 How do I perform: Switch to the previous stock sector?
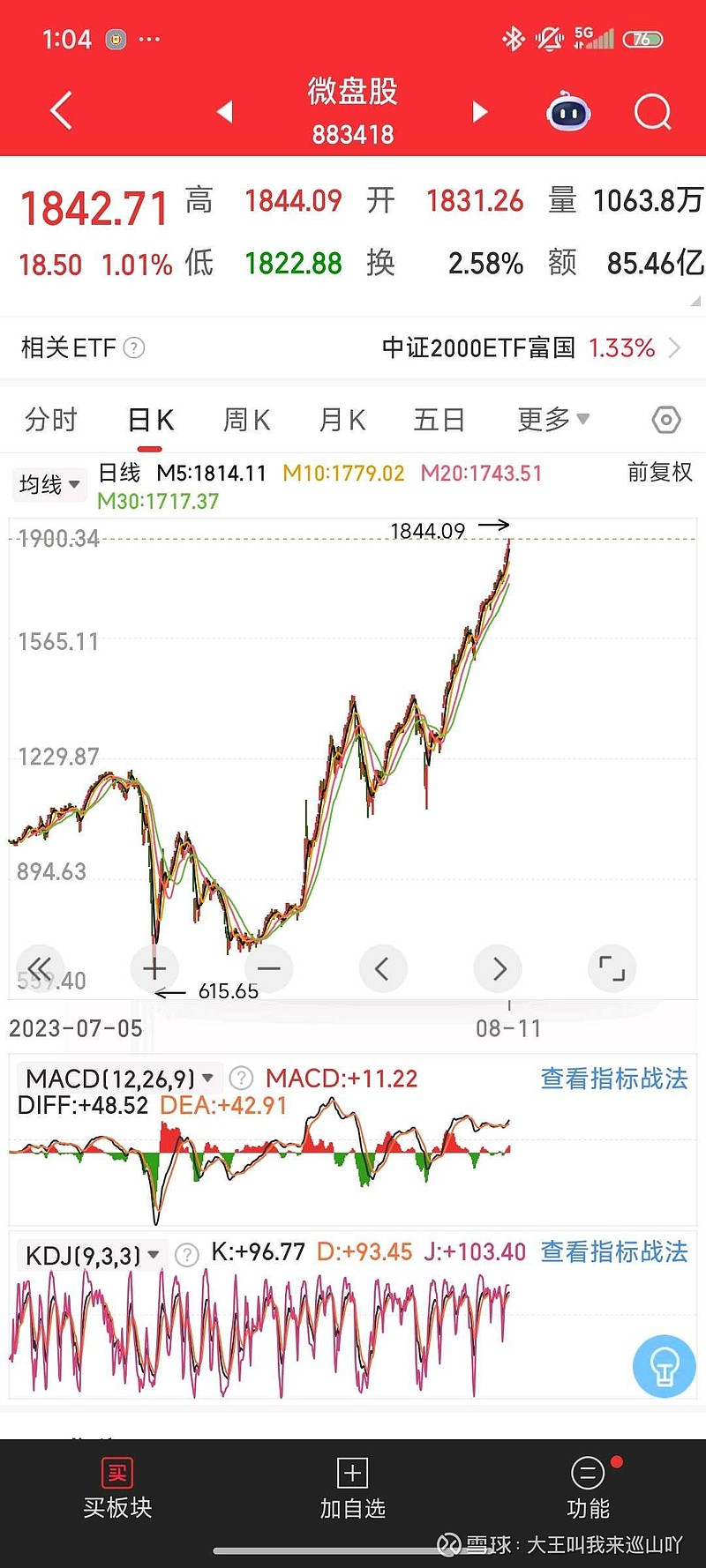click(225, 112)
